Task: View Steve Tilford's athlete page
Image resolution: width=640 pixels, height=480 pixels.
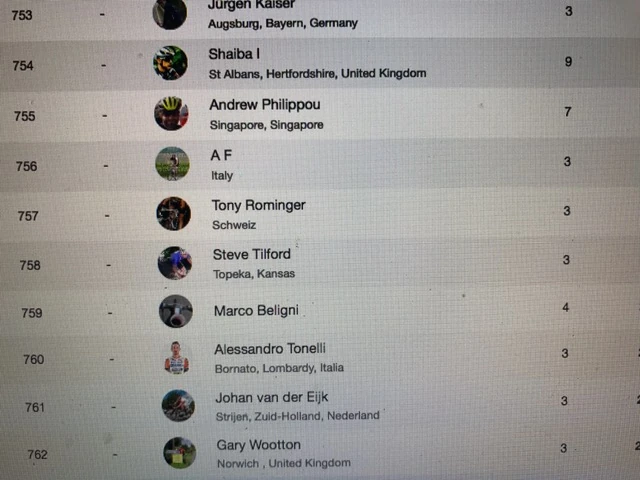Action: (x=251, y=255)
